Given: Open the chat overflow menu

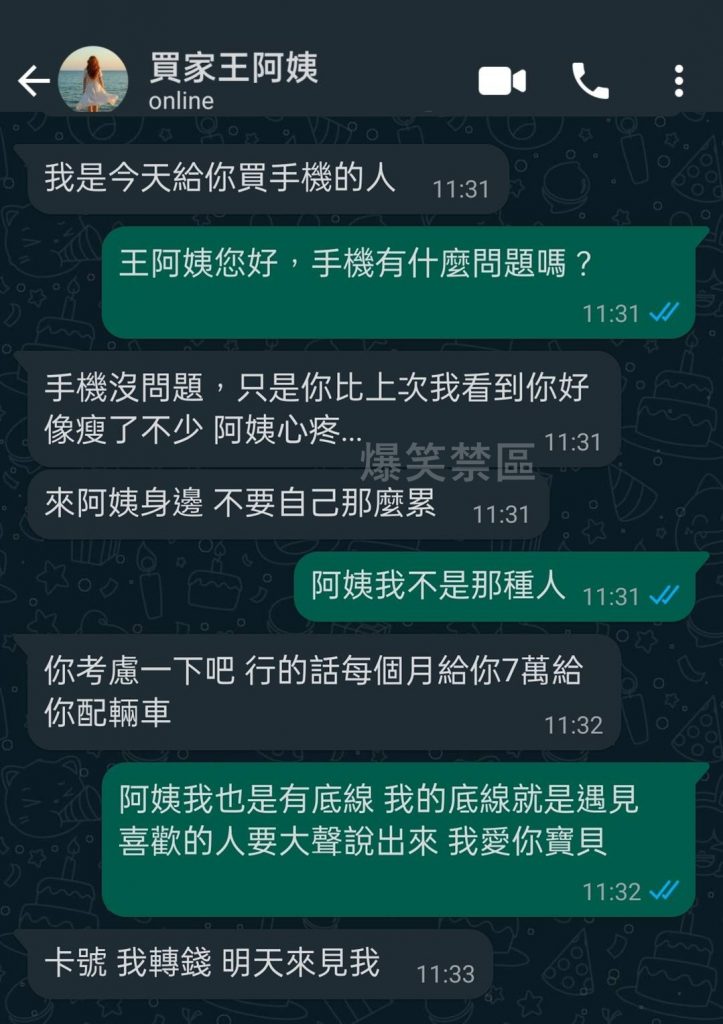Looking at the screenshot, I should [679, 81].
